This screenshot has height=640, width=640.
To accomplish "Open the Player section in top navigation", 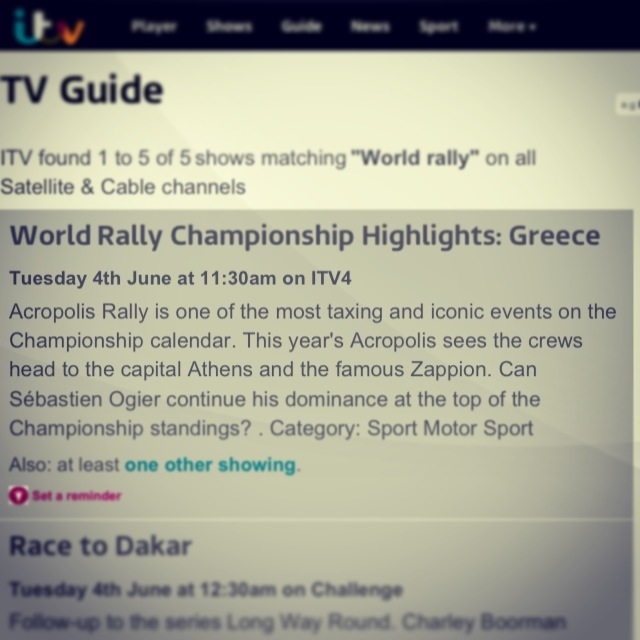I will (x=154, y=27).
